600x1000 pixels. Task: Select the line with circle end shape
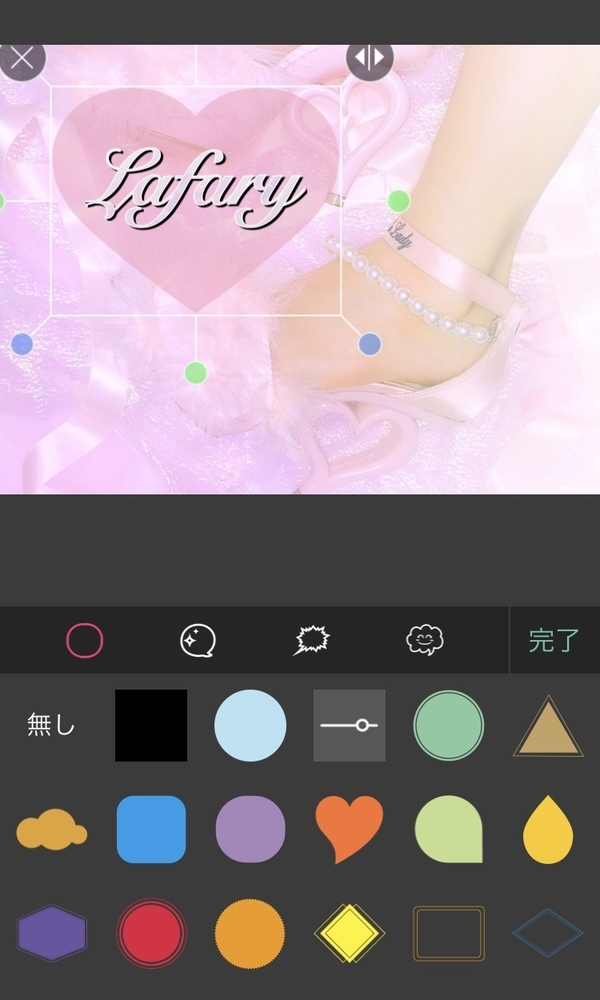pyautogui.click(x=349, y=726)
